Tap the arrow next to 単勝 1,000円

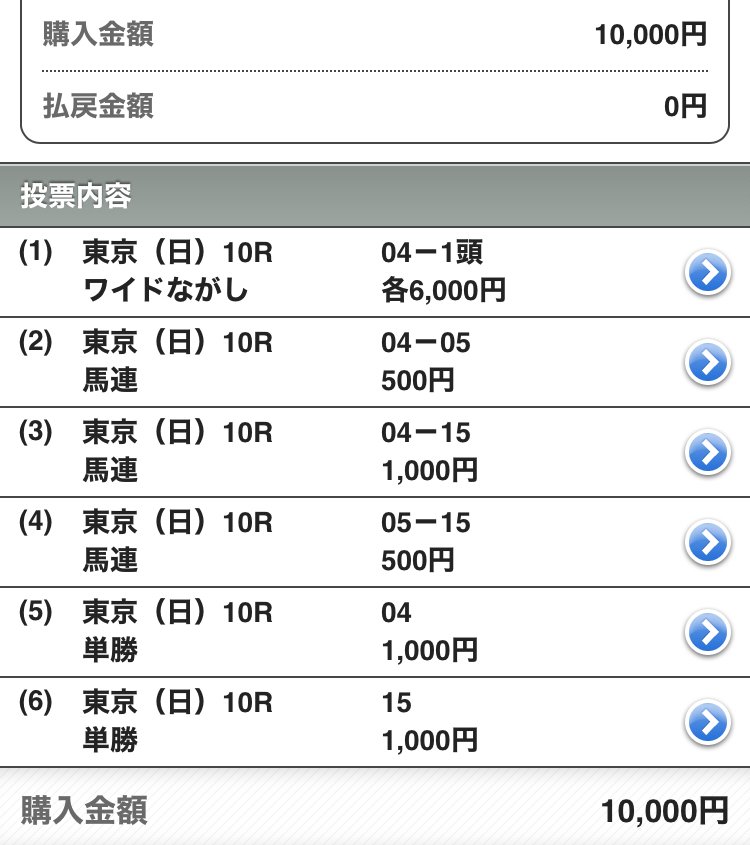(x=707, y=632)
